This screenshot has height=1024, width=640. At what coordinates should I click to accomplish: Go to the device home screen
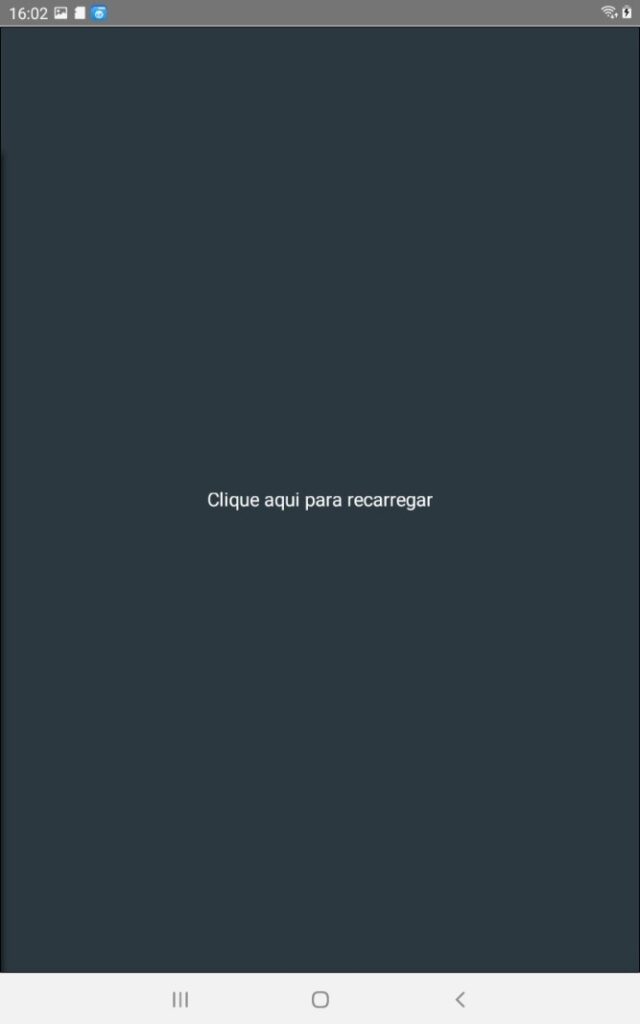pos(320,999)
